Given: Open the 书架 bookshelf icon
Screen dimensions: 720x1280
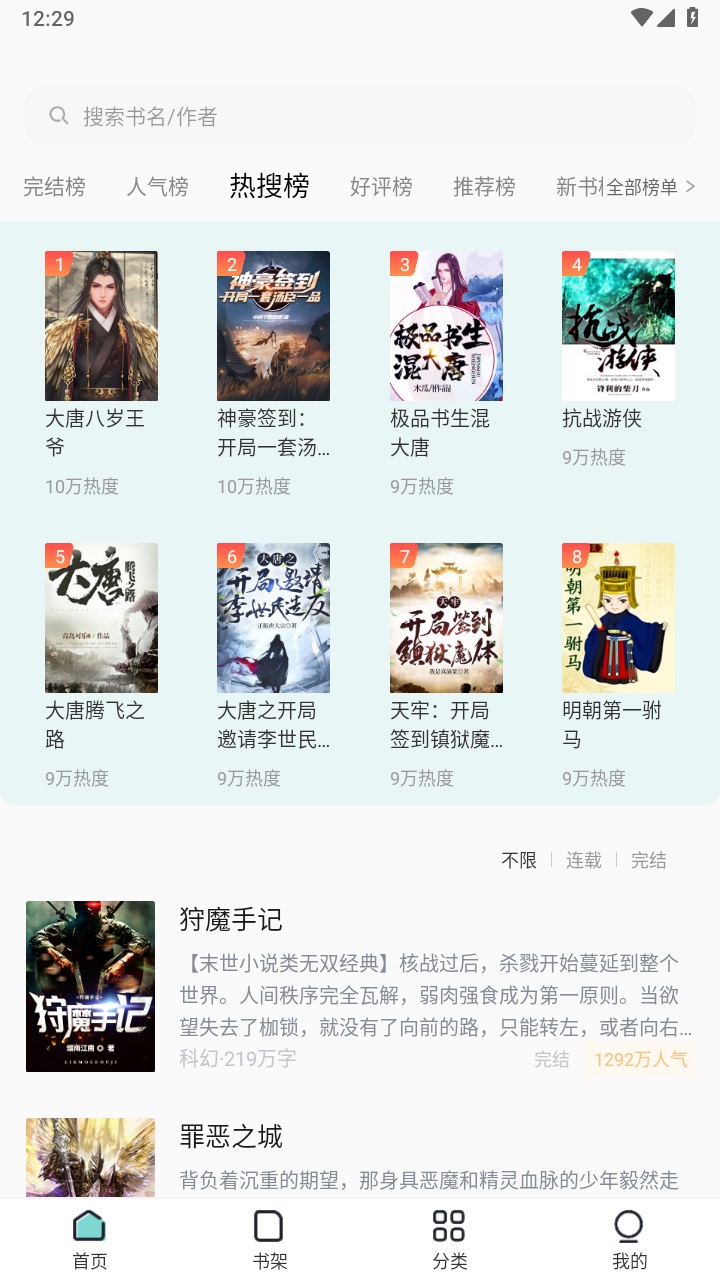Looking at the screenshot, I should (268, 1225).
